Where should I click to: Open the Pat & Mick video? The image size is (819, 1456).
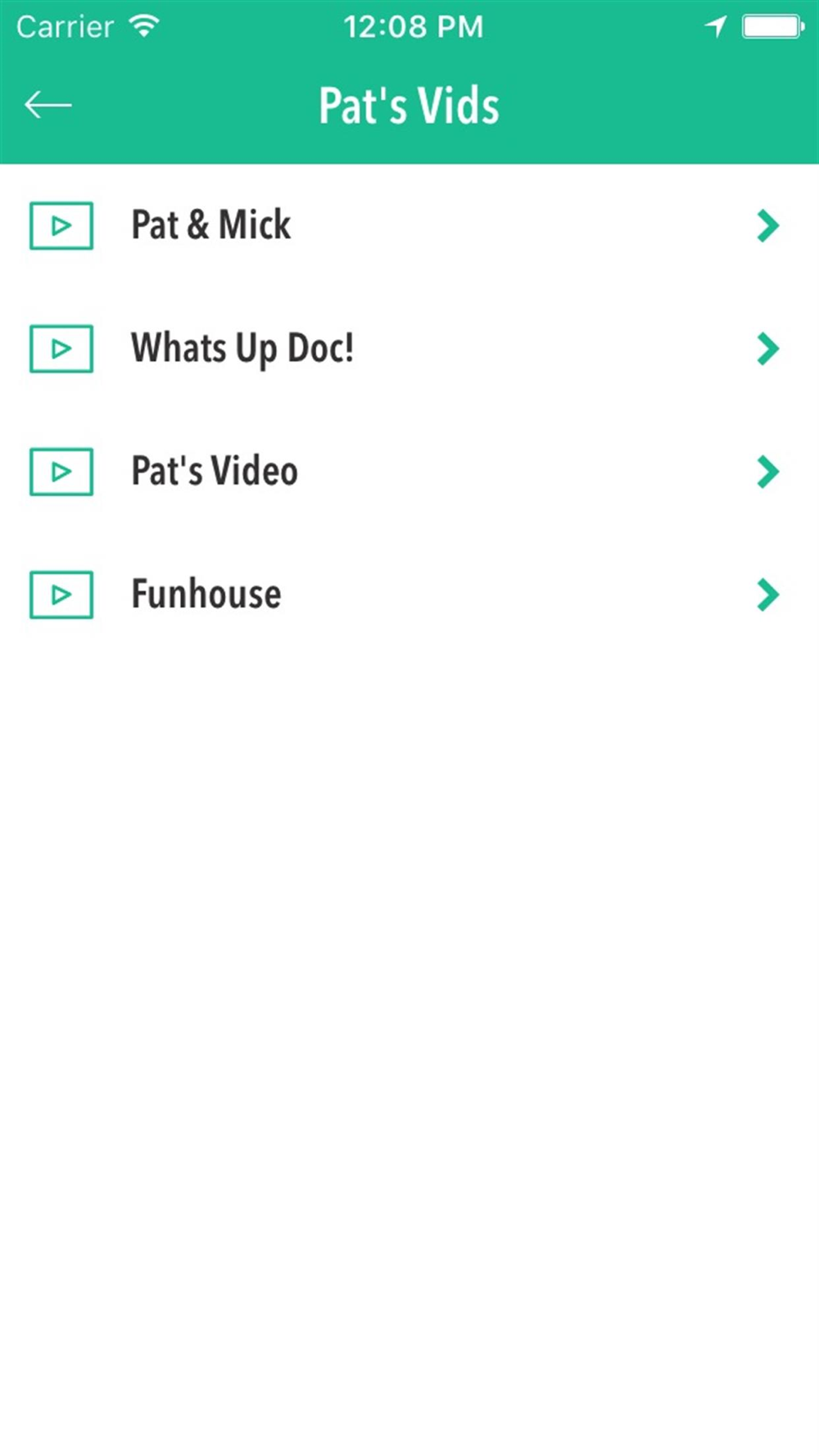click(x=409, y=225)
